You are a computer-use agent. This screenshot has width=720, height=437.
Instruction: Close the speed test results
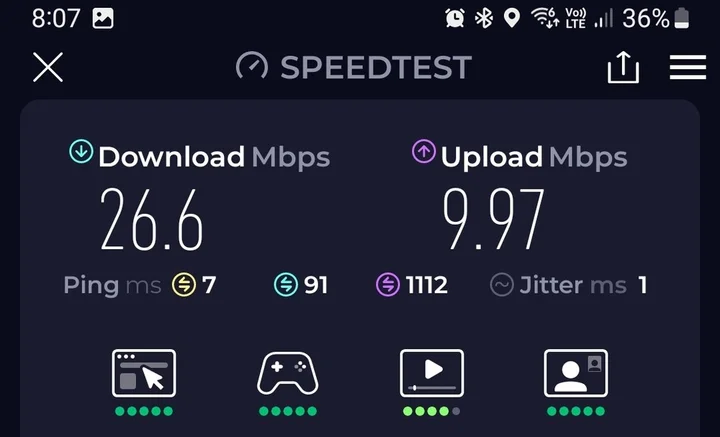coord(48,67)
